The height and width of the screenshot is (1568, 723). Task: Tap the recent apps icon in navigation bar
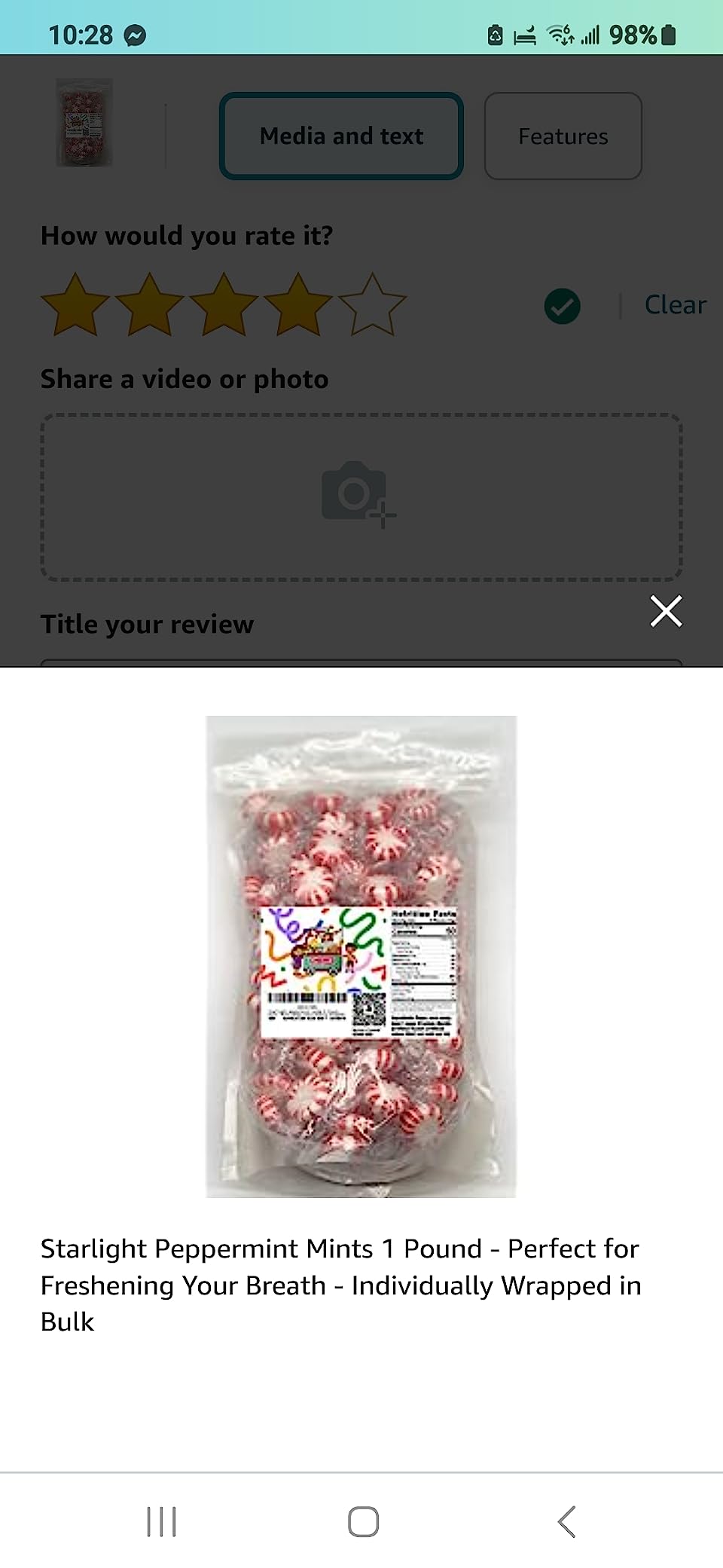[162, 1521]
